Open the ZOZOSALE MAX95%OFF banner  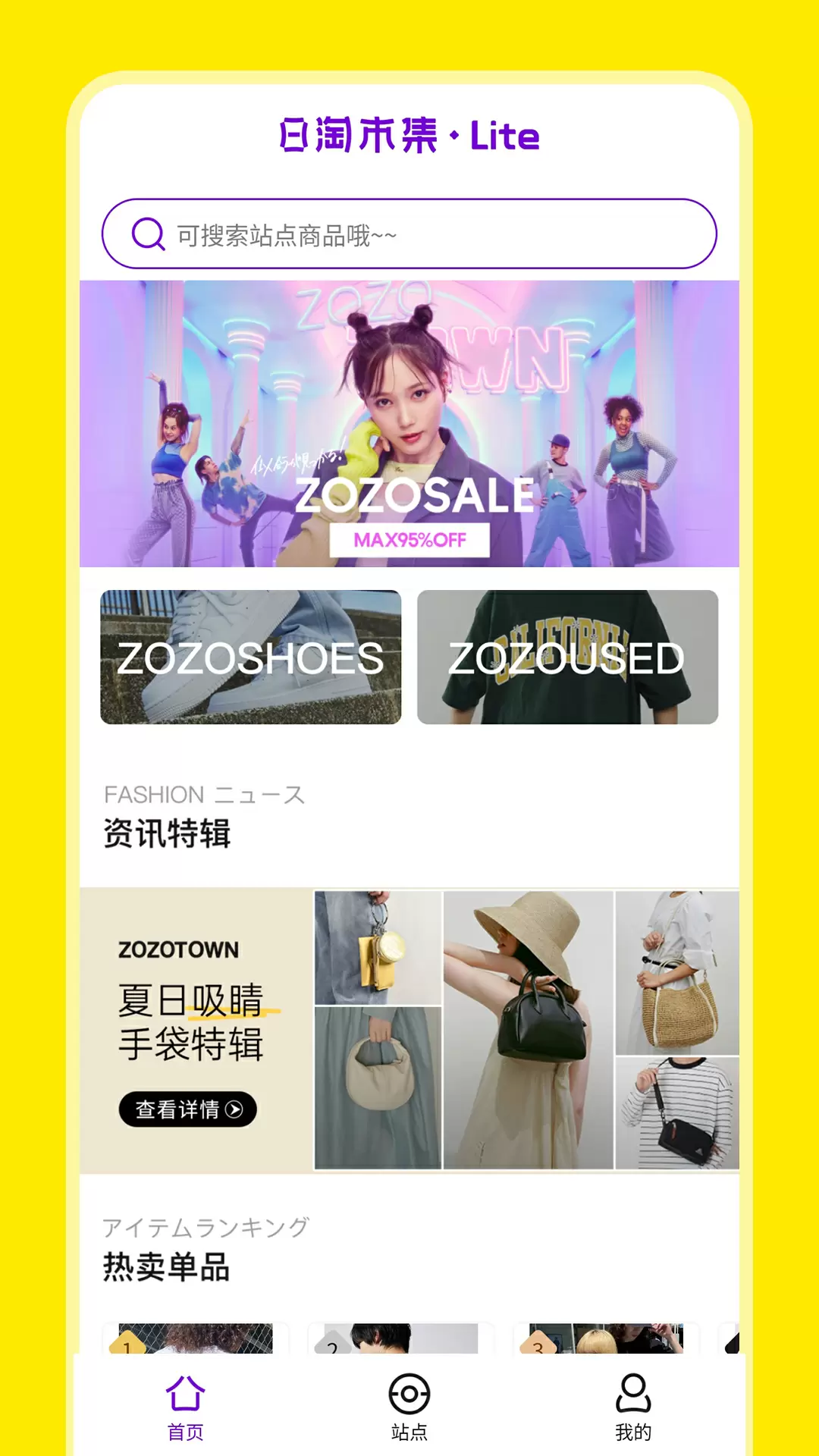click(x=409, y=424)
